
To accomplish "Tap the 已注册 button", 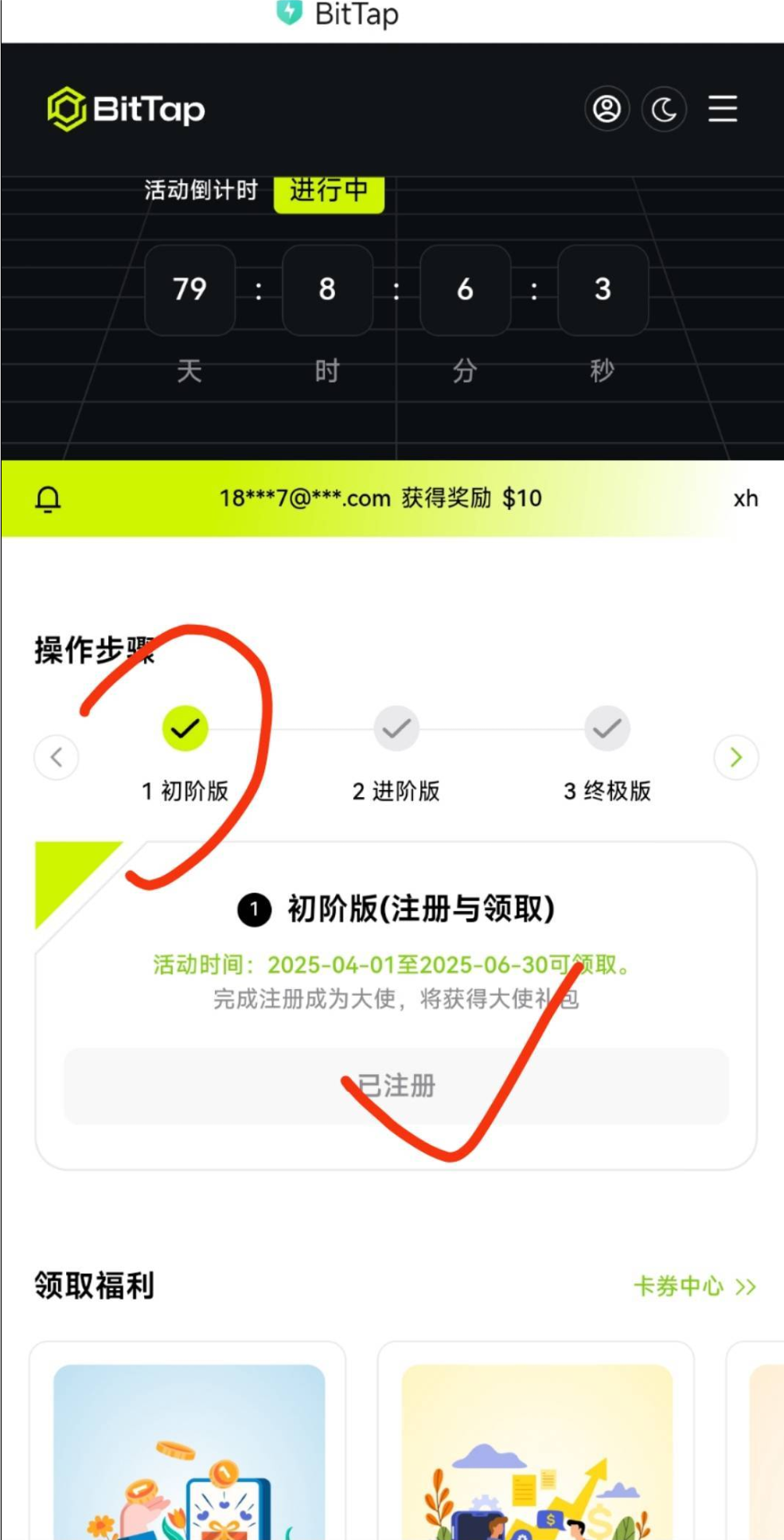I will 396,1086.
